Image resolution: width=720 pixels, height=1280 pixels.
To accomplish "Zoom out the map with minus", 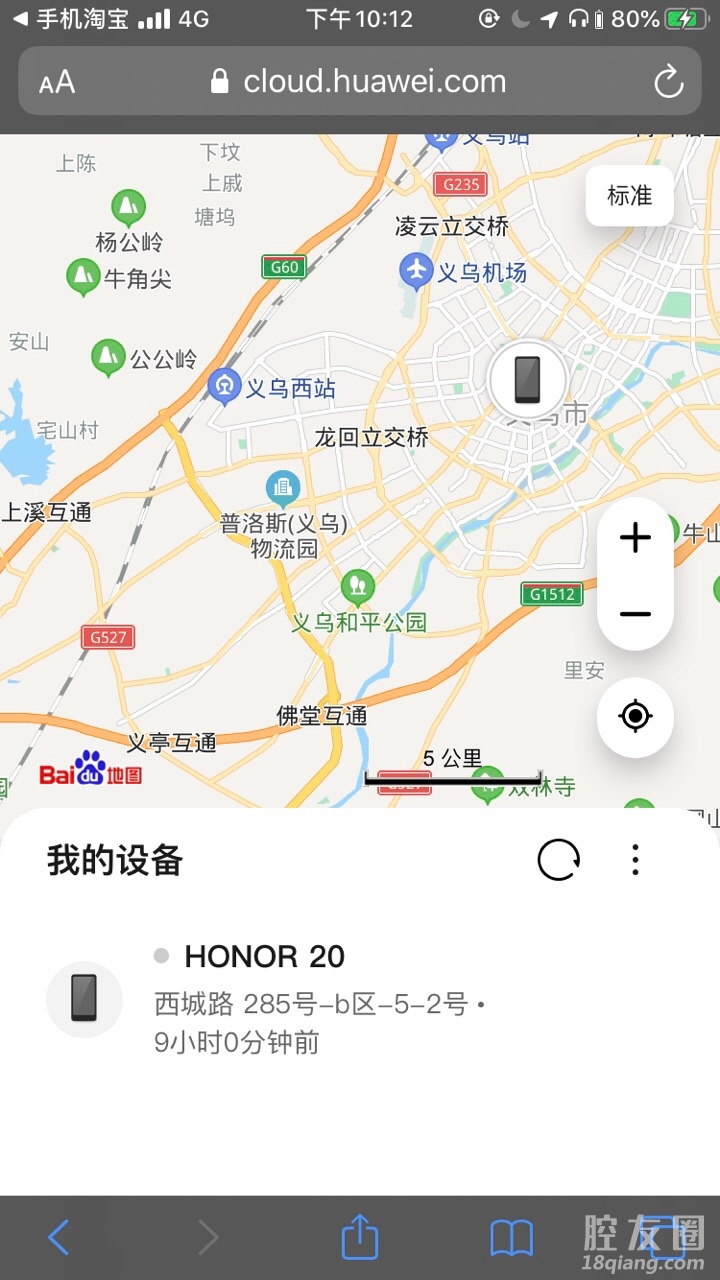I will click(635, 613).
